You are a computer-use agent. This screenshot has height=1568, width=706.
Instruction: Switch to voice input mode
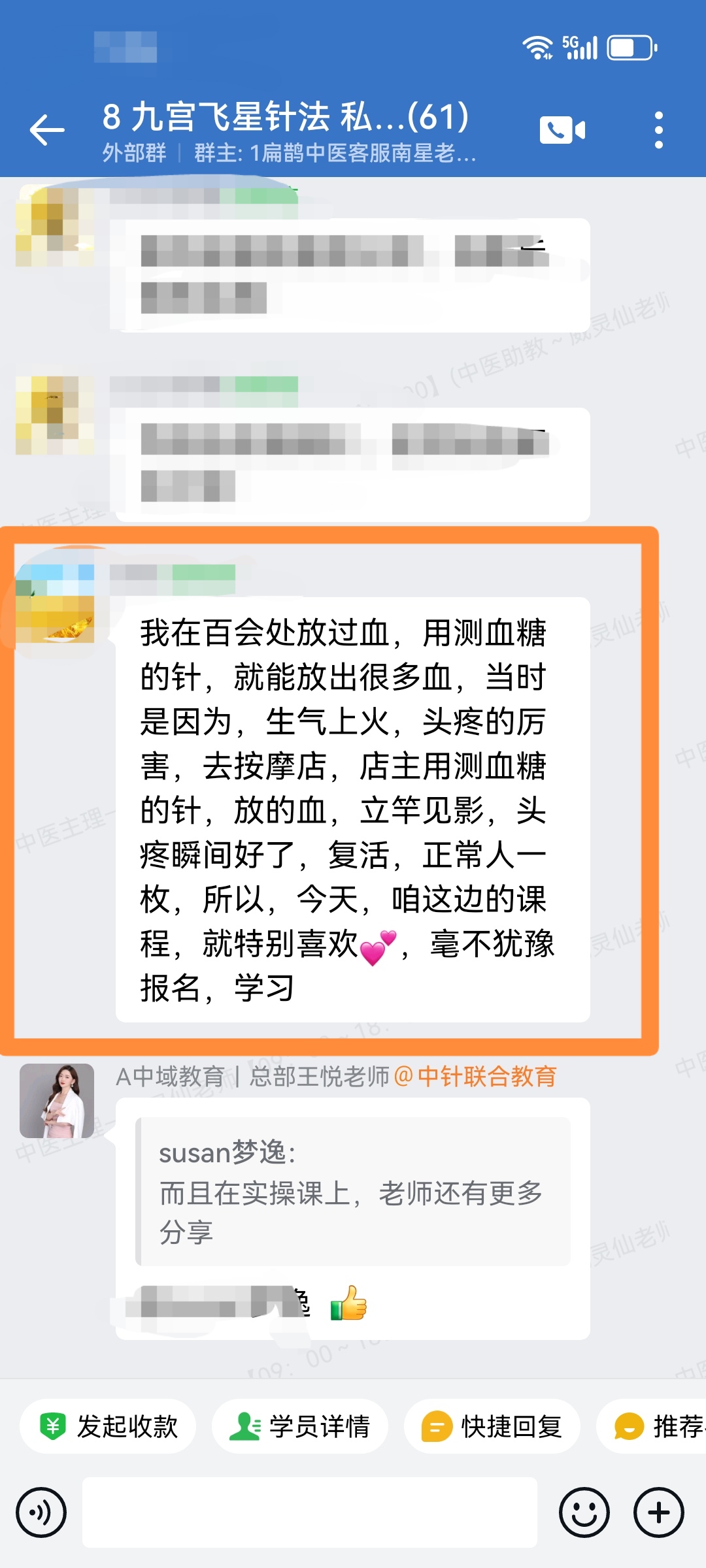click(x=41, y=1512)
